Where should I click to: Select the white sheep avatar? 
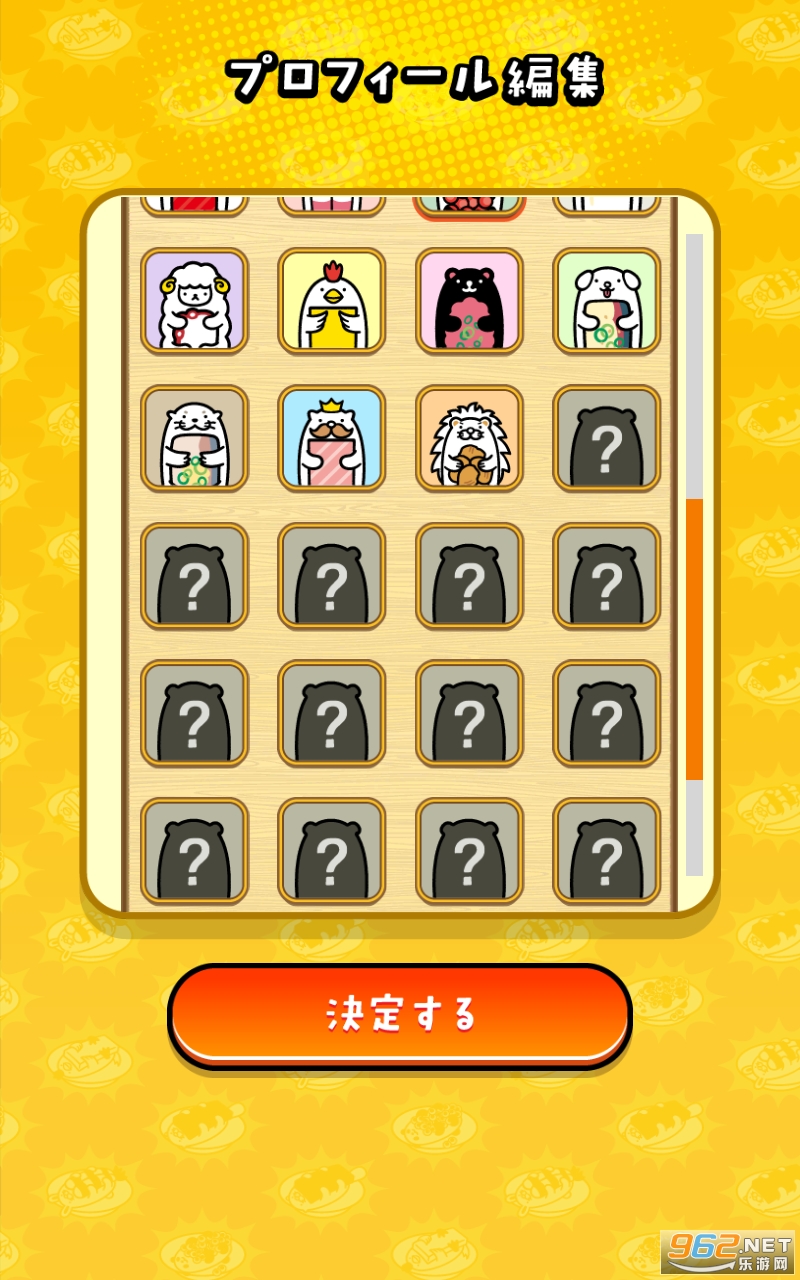194,301
